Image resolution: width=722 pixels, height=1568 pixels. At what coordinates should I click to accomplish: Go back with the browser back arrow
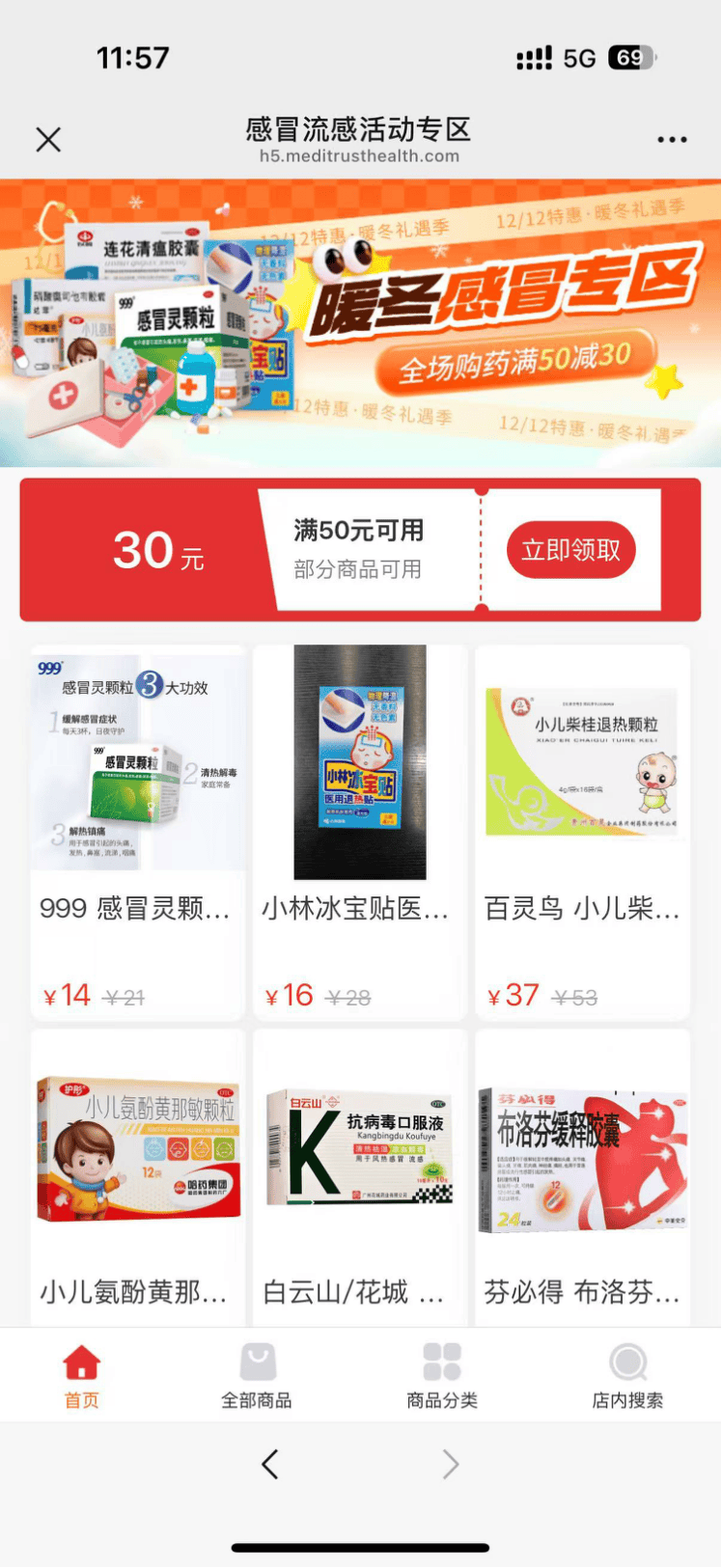[x=270, y=1464]
